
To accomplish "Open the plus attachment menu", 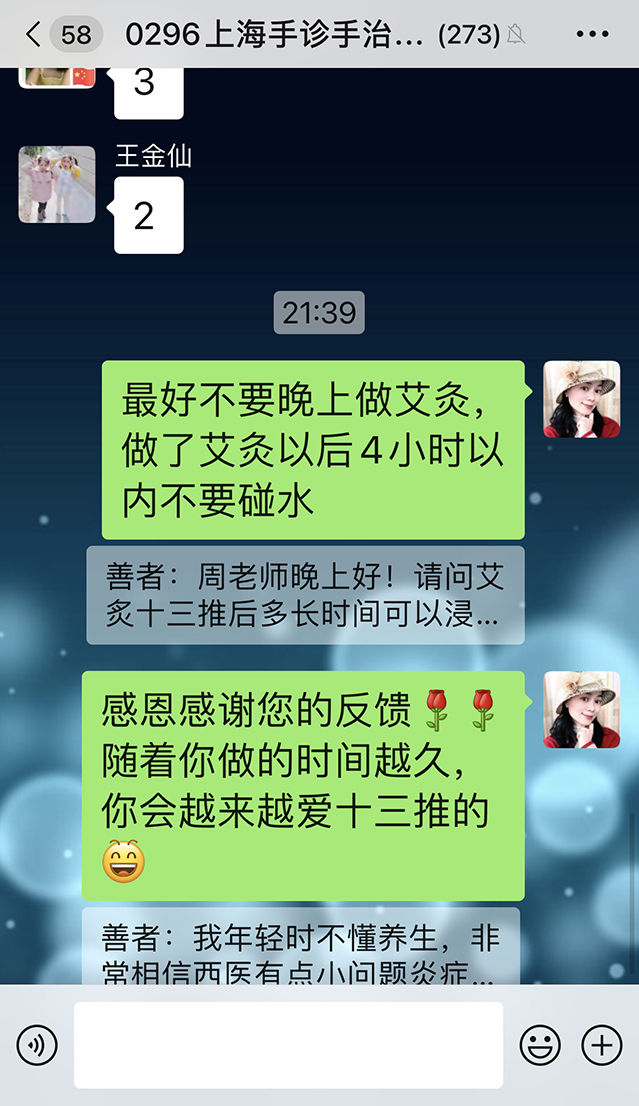I will tap(602, 1045).
